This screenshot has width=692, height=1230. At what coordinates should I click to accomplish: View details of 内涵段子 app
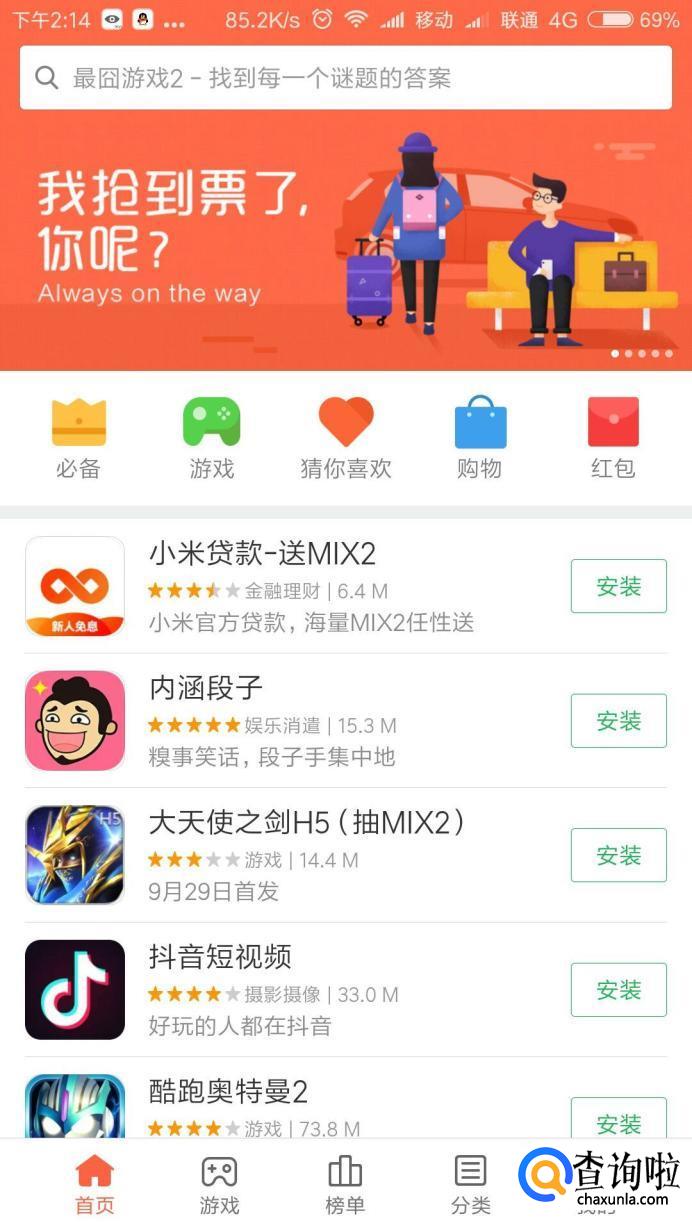[x=300, y=720]
